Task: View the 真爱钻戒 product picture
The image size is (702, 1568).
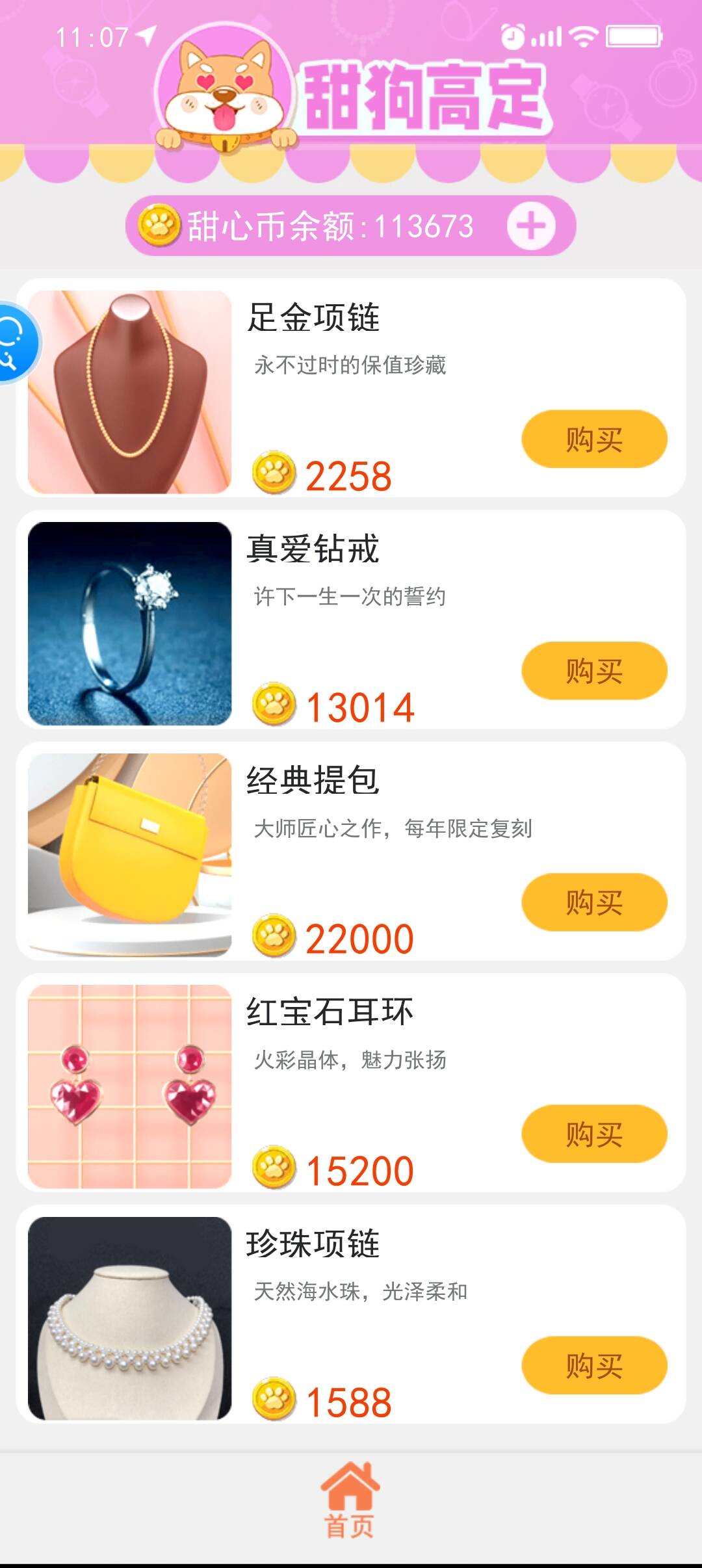Action: click(x=130, y=623)
